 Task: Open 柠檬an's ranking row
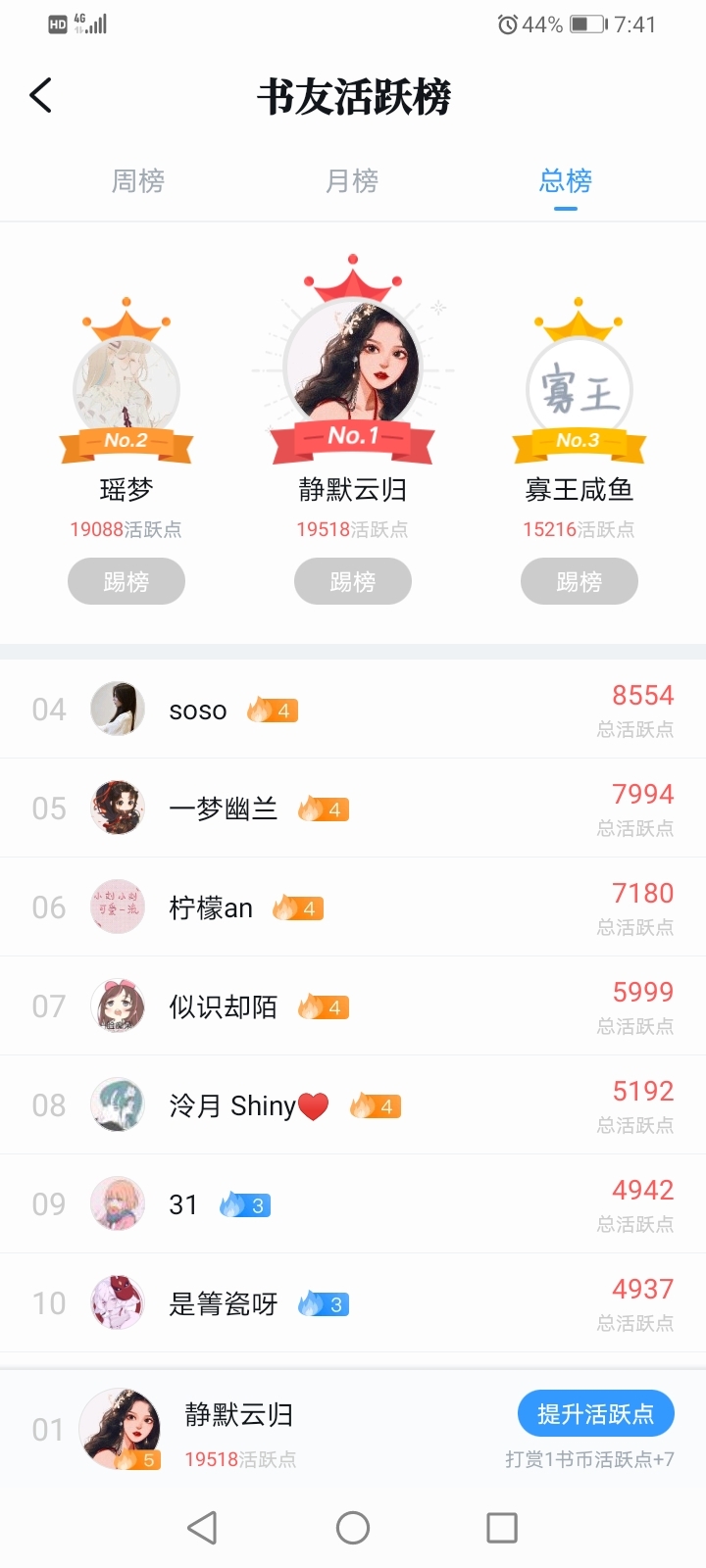(x=353, y=907)
